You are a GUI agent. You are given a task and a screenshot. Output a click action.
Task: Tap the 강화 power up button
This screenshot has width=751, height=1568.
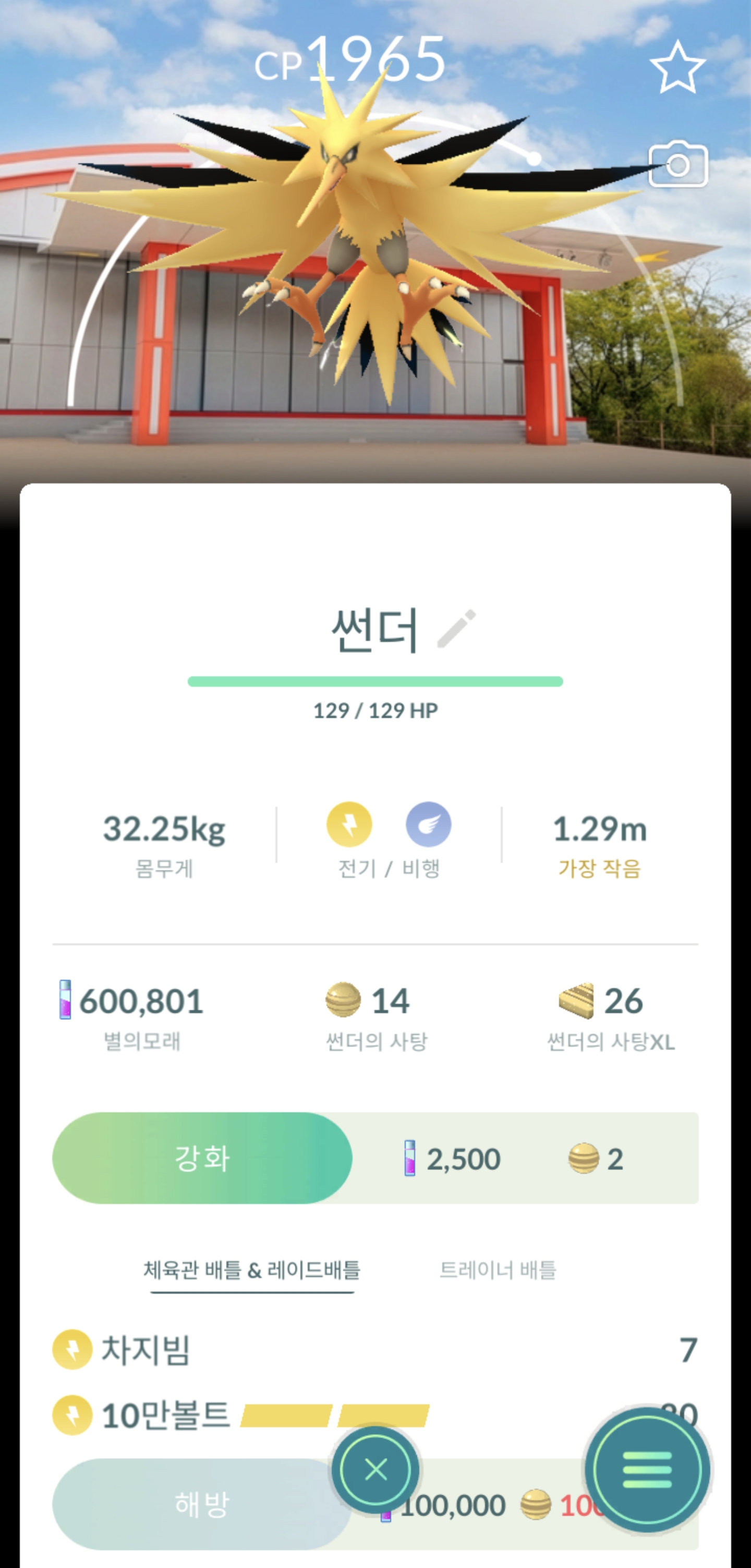tap(202, 1158)
